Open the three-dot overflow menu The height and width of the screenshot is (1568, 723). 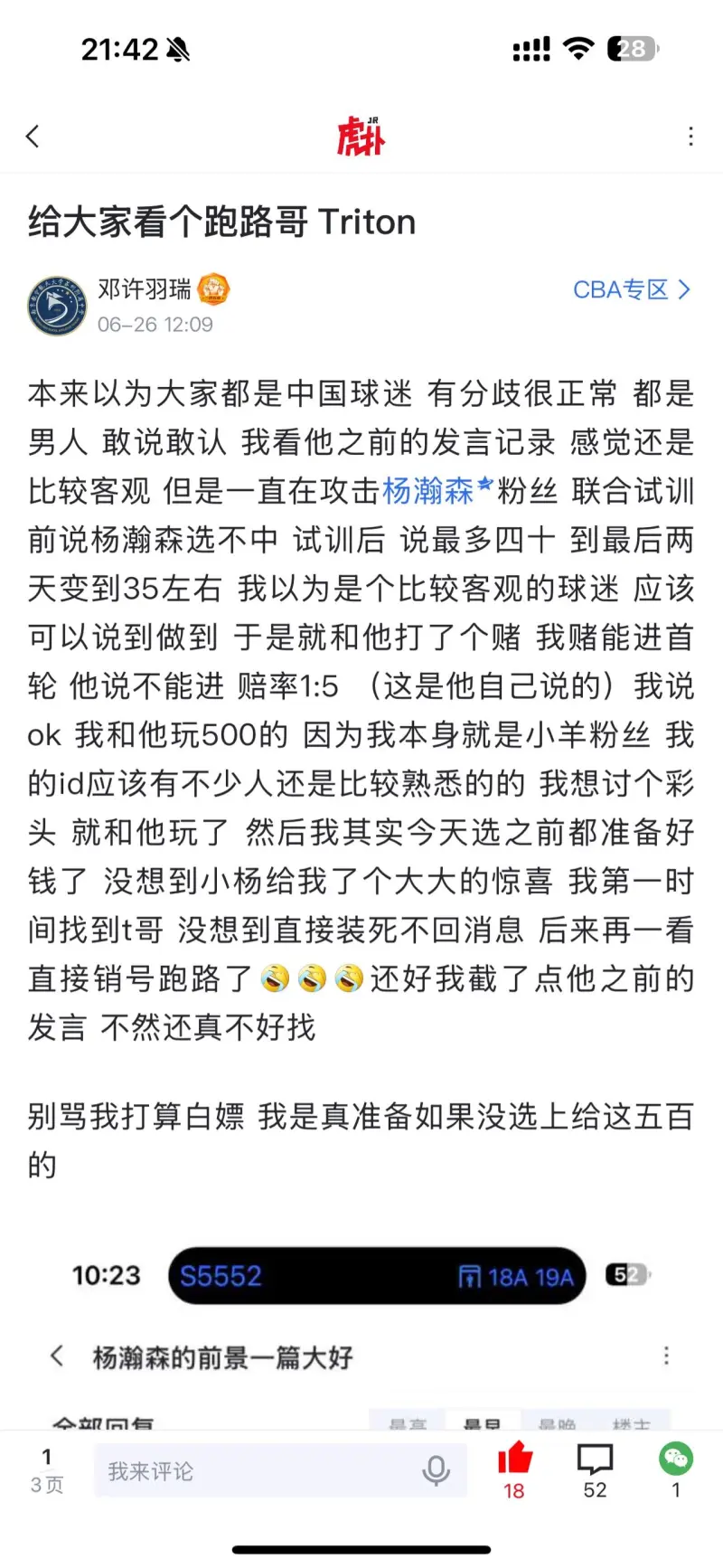pos(690,137)
